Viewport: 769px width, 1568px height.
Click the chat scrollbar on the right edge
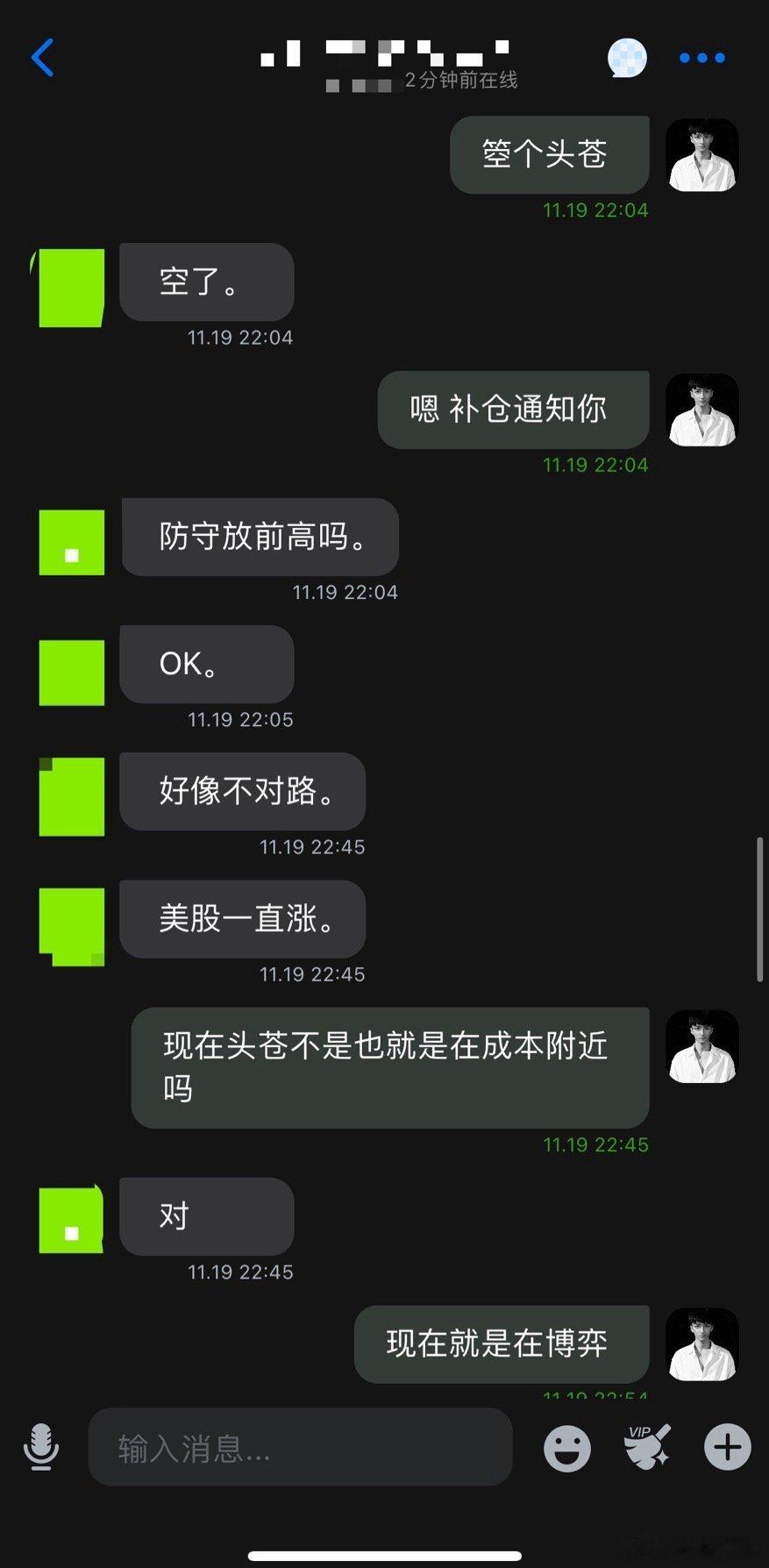pos(761,903)
